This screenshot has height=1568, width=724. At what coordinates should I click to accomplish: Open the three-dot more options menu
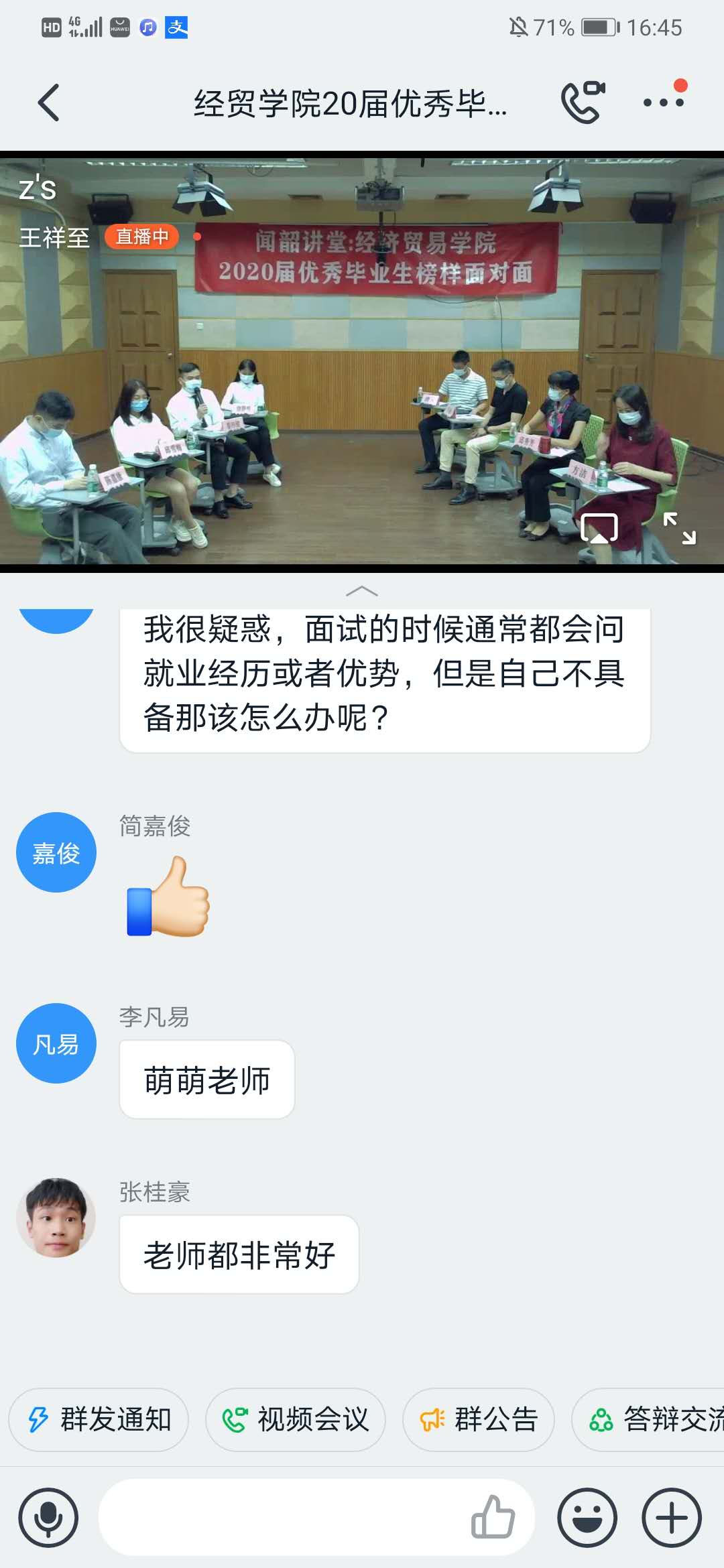(664, 102)
